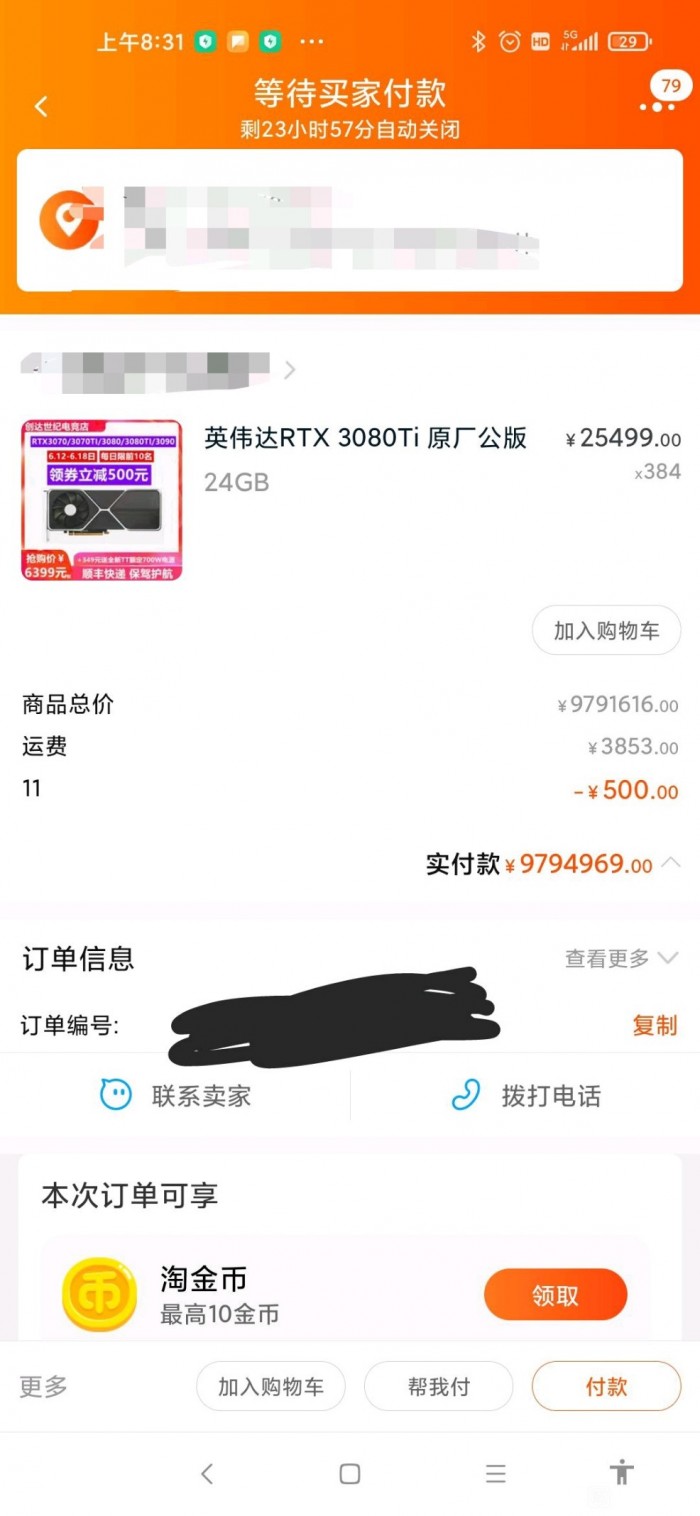Claim 淘金币 by tapping 领取
The width and height of the screenshot is (700, 1516).
(555, 1296)
